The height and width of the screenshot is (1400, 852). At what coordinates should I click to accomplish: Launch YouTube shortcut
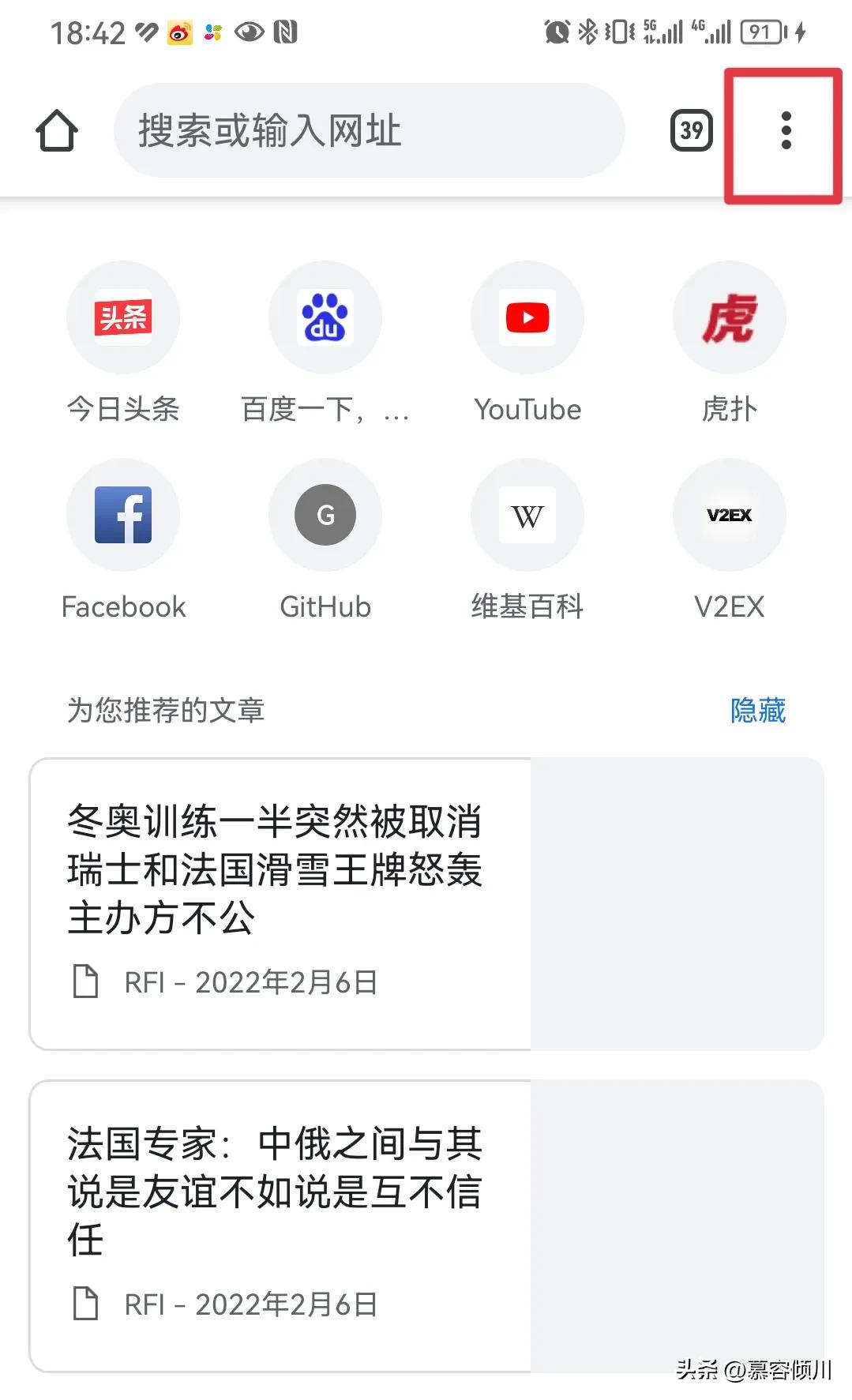point(527,317)
